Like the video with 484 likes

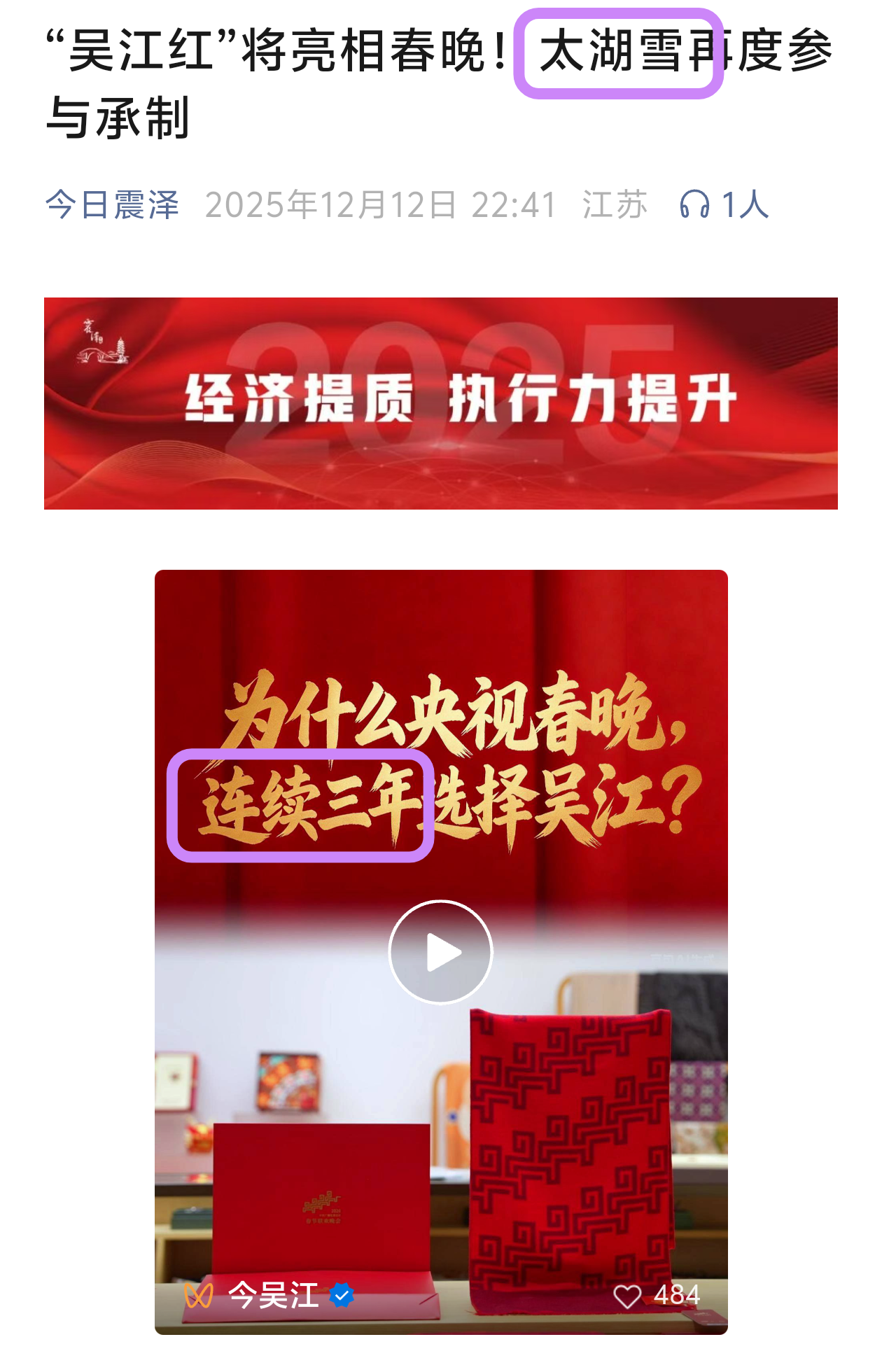coord(627,1296)
